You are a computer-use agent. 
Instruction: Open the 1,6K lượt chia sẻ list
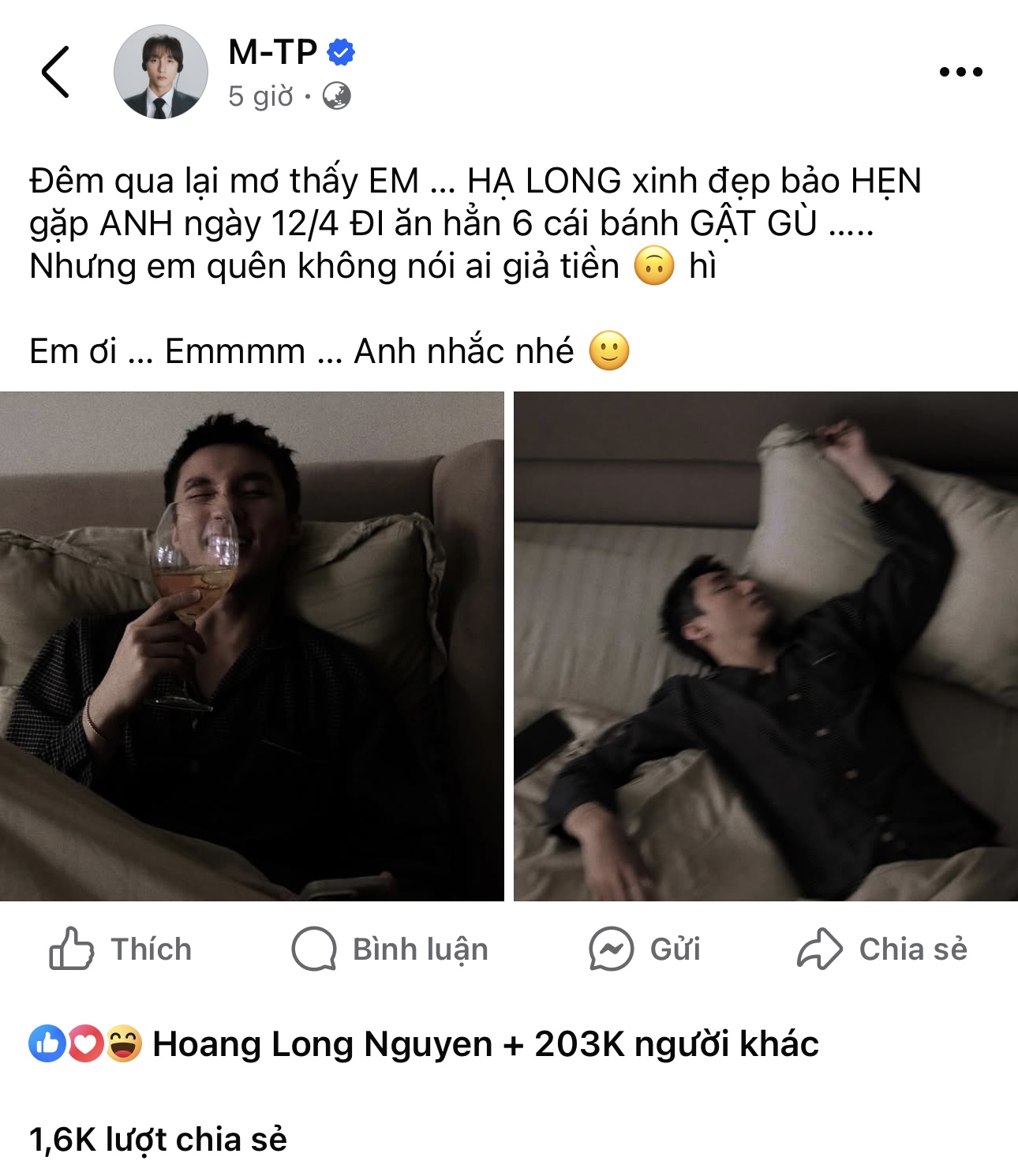point(158,1139)
